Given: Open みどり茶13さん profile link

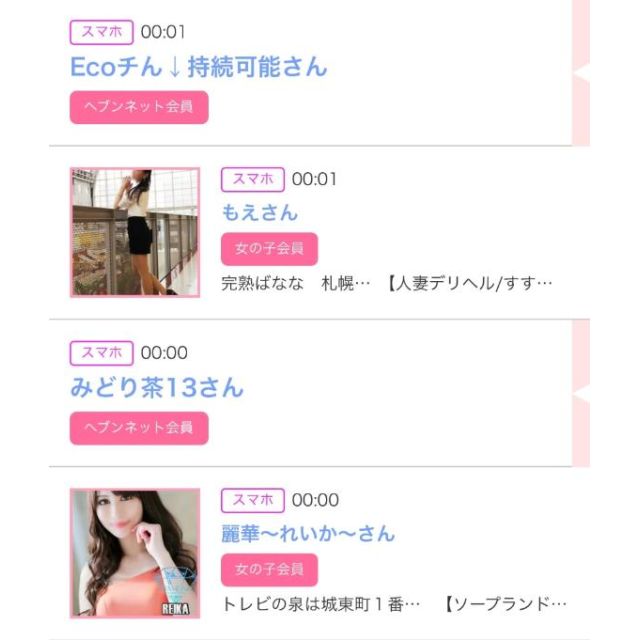Looking at the screenshot, I should (157, 387).
